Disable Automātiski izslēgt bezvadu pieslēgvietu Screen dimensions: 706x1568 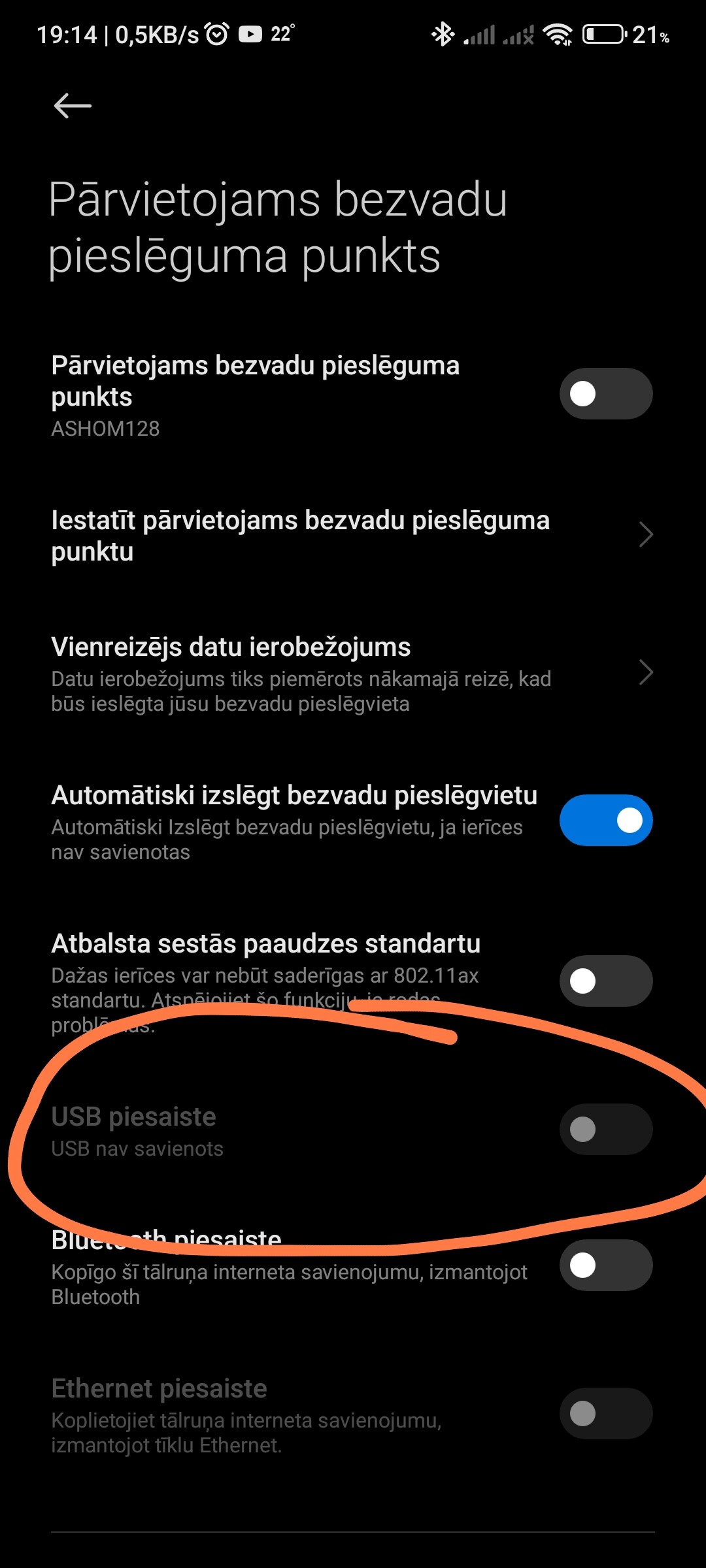pyautogui.click(x=605, y=821)
